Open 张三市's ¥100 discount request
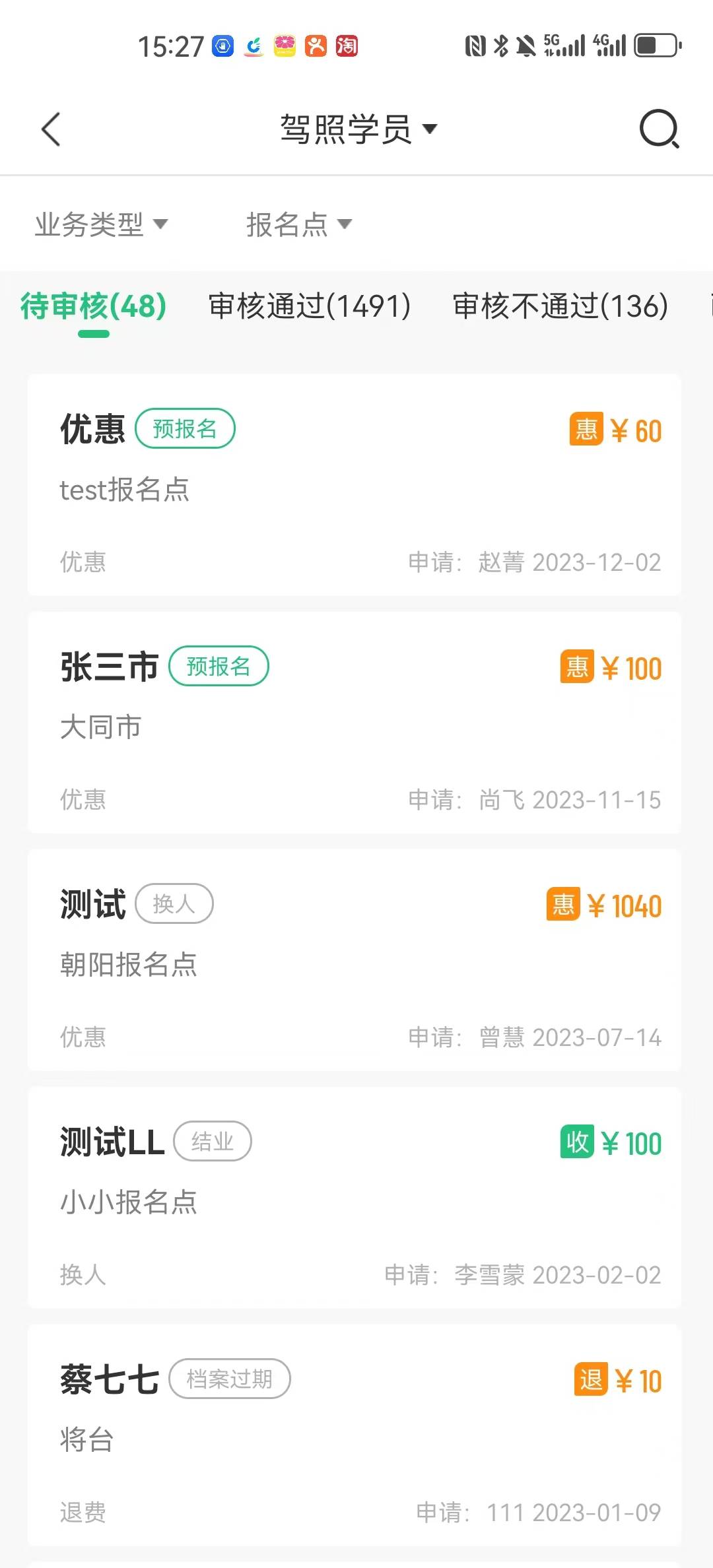The height and width of the screenshot is (1568, 713). tap(354, 723)
